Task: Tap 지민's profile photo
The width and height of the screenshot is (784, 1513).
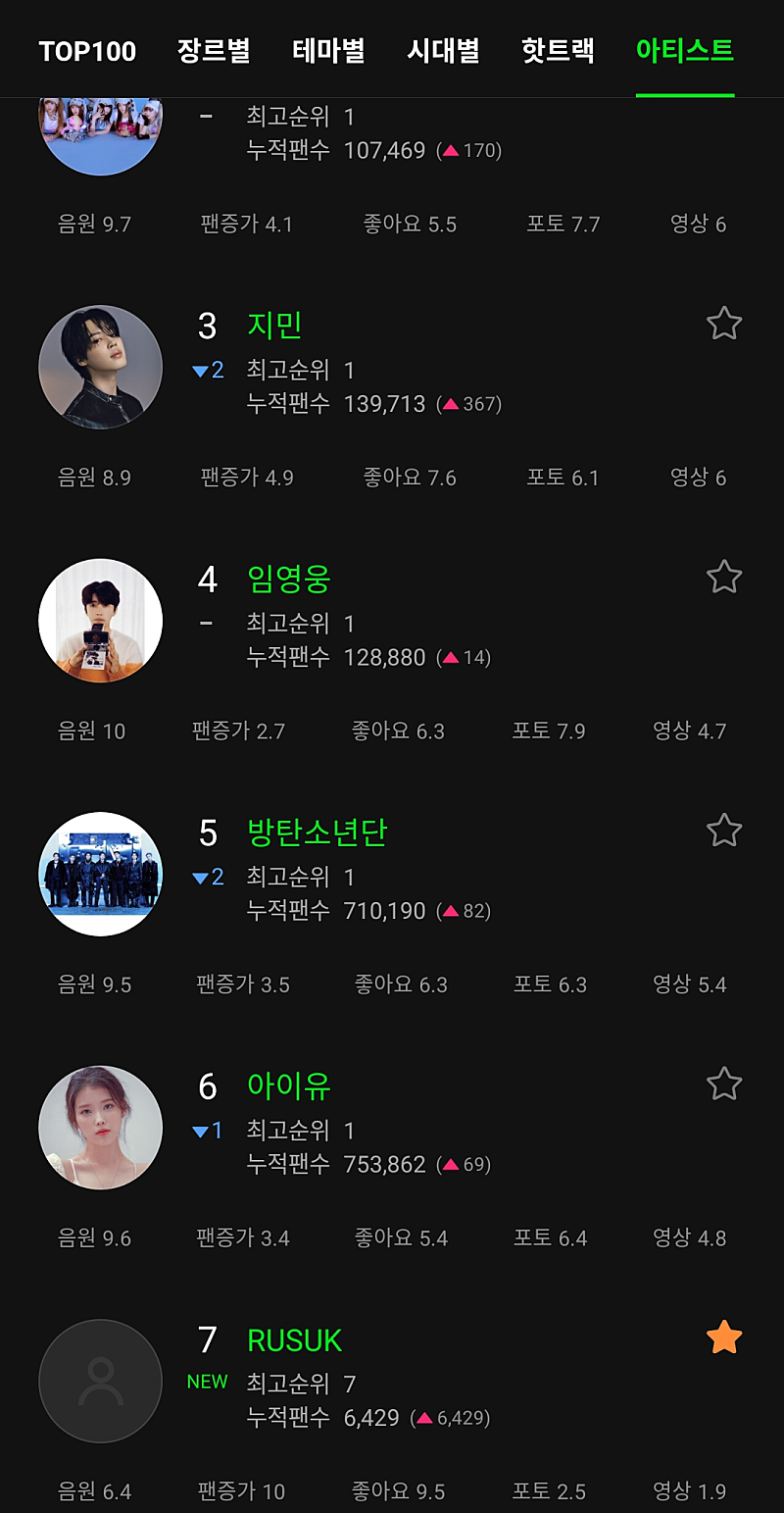Action: [x=100, y=368]
